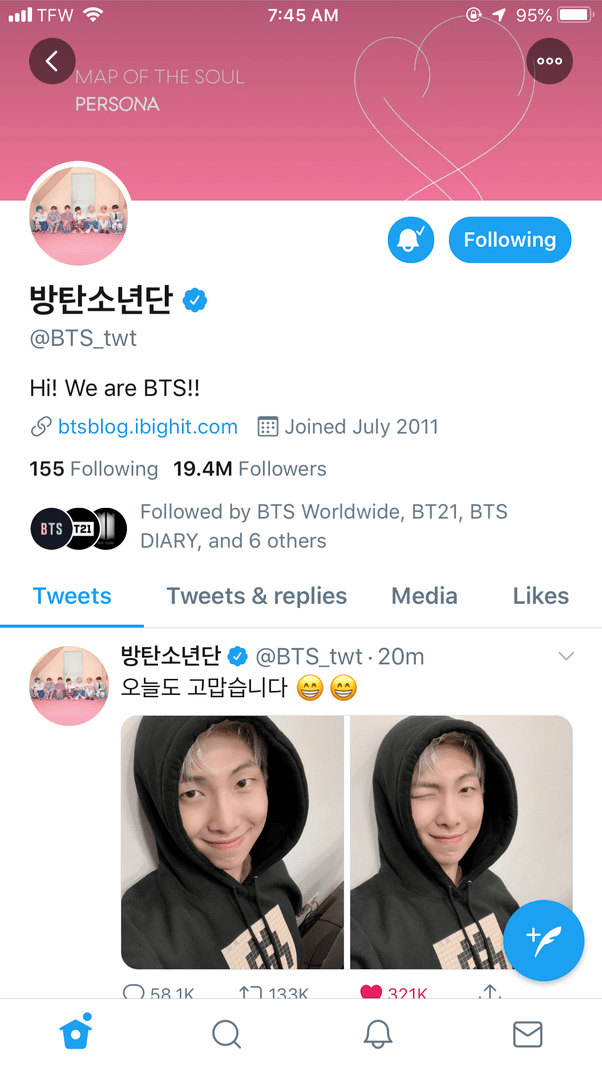602x1070 pixels.
Task: Compose a new tweet
Action: point(542,942)
